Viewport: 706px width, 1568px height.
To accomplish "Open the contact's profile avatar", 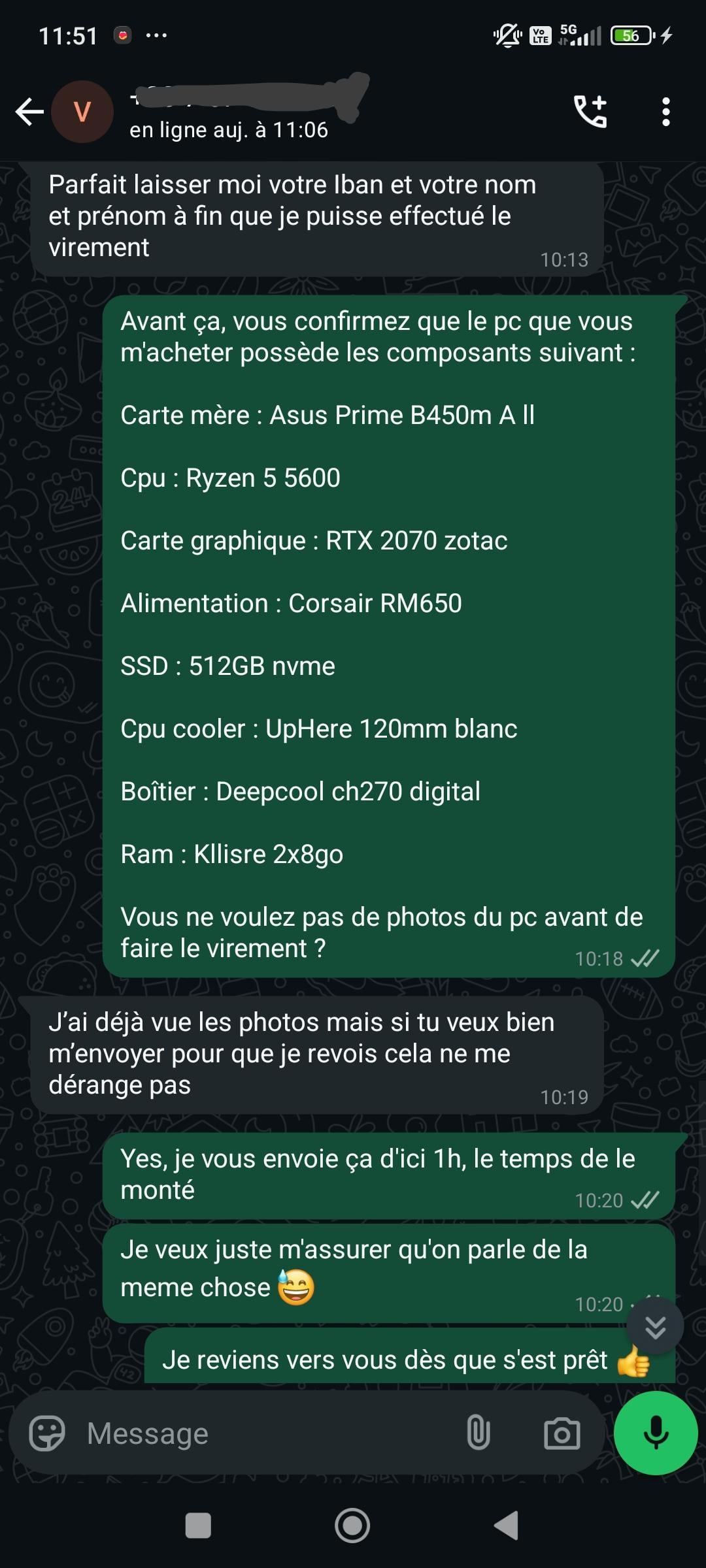I will click(82, 112).
